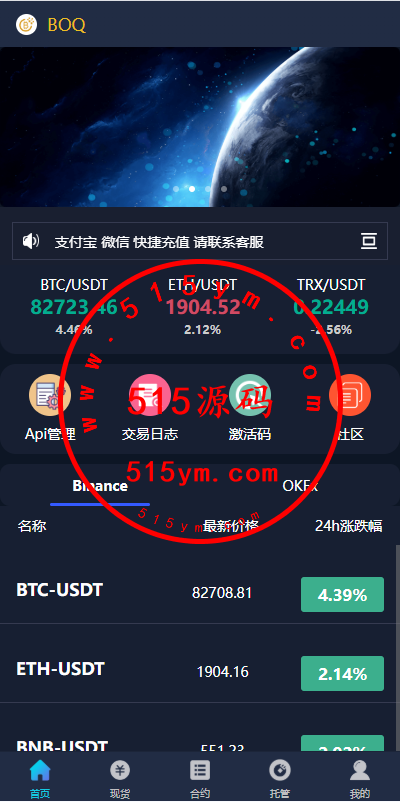Open 社区 shortcut

(x=350, y=408)
